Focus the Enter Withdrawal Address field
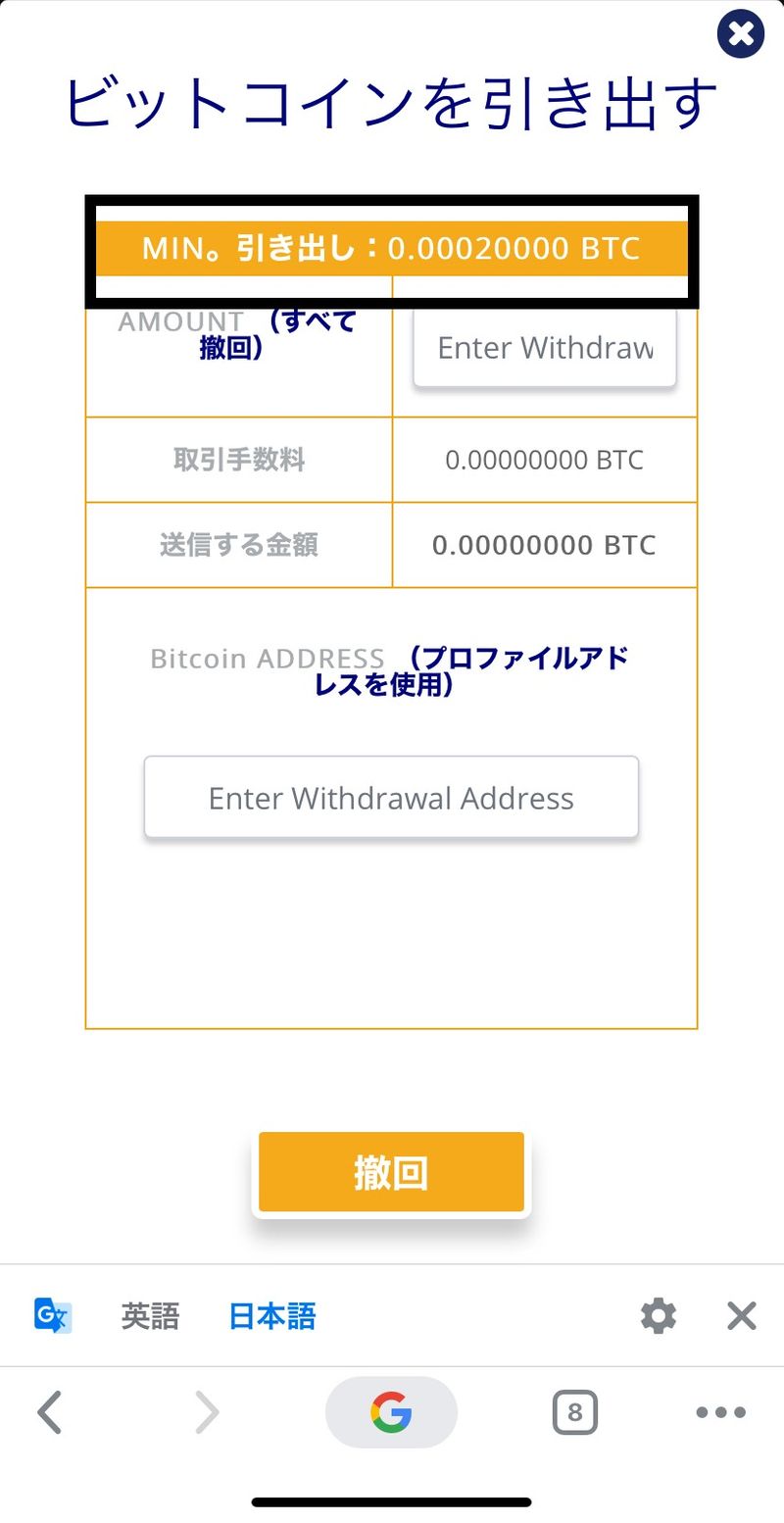 (391, 798)
